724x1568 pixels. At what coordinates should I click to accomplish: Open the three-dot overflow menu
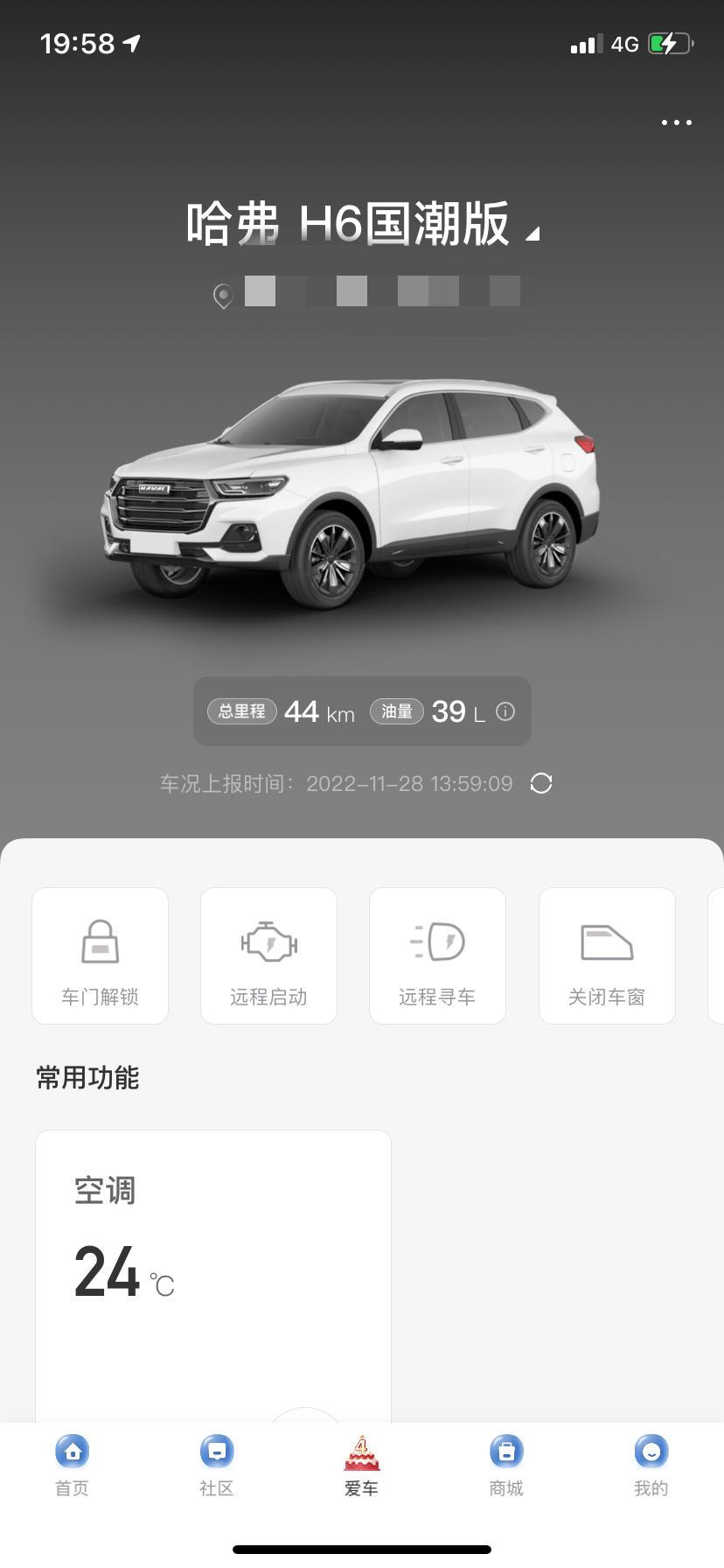coord(676,122)
